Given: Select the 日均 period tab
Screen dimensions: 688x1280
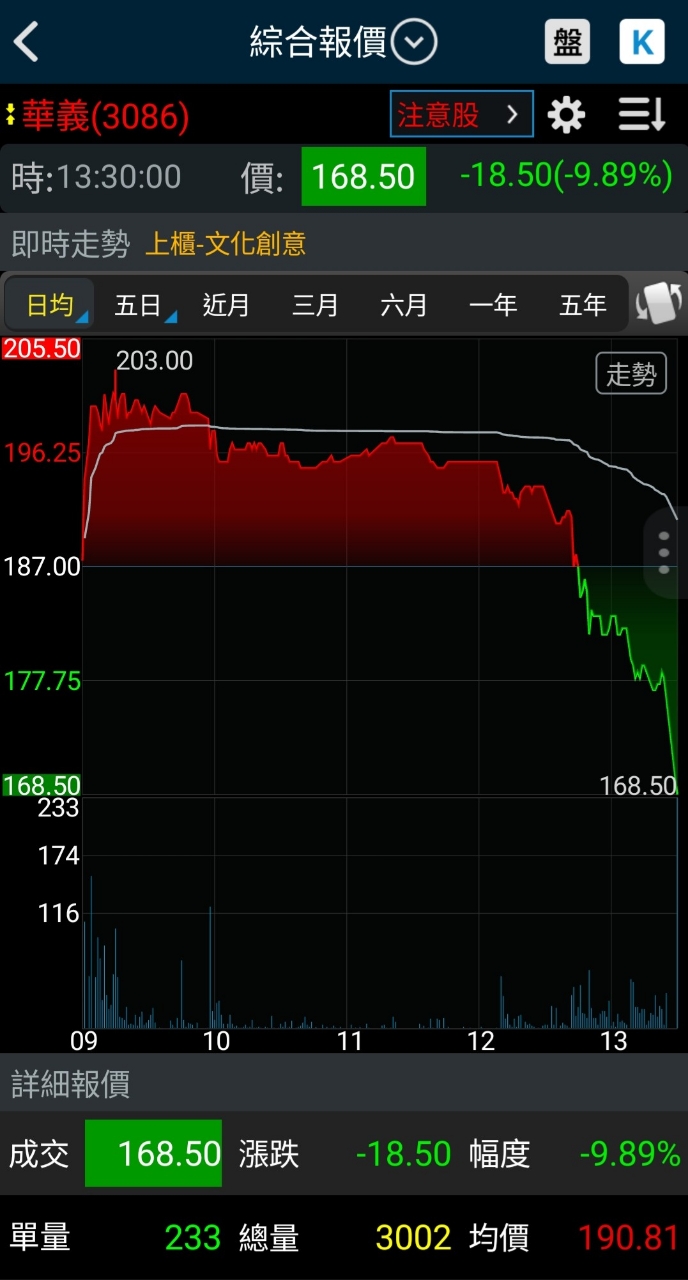Looking at the screenshot, I should (x=50, y=305).
